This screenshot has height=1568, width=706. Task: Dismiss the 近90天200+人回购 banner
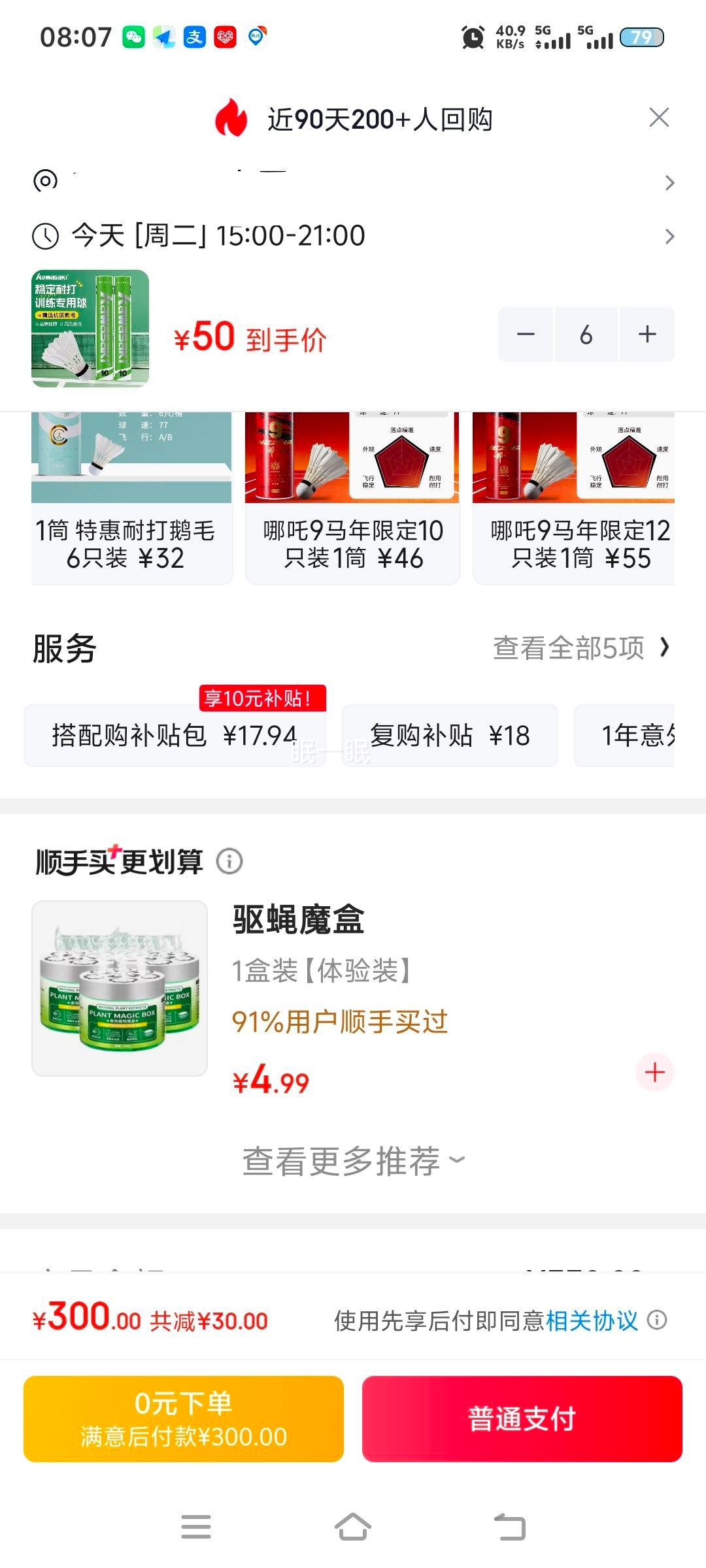pyautogui.click(x=659, y=118)
